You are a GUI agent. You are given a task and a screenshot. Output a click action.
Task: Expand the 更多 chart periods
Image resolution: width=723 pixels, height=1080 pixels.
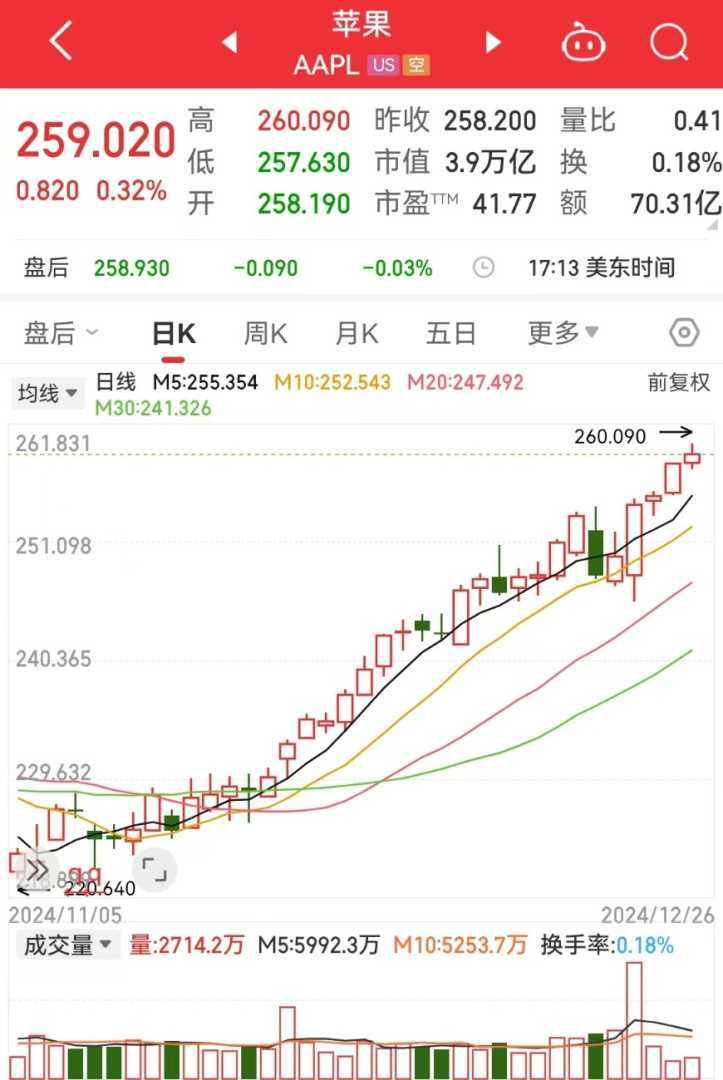pos(563,333)
